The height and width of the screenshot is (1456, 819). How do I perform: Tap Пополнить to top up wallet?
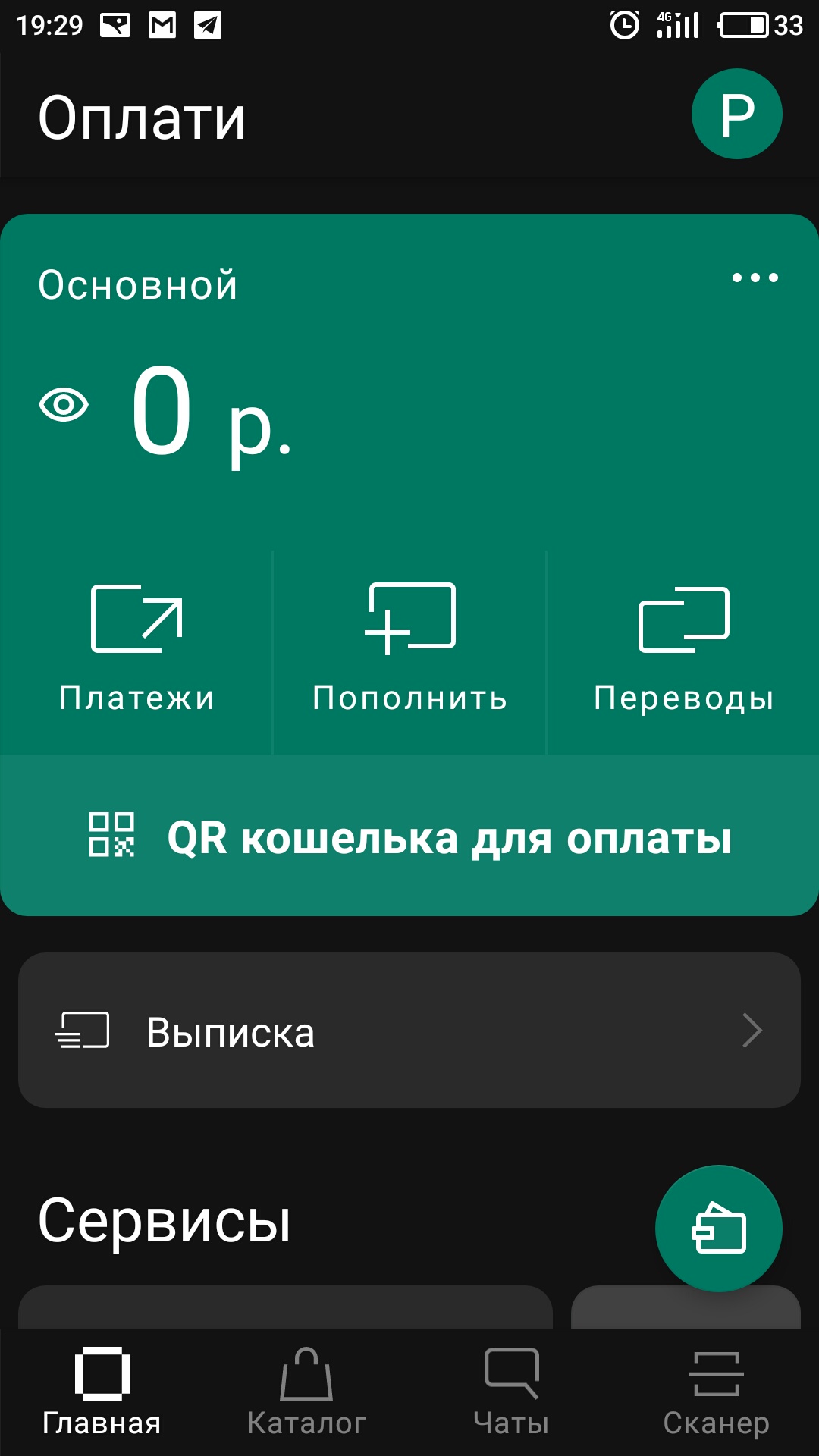pyautogui.click(x=409, y=650)
